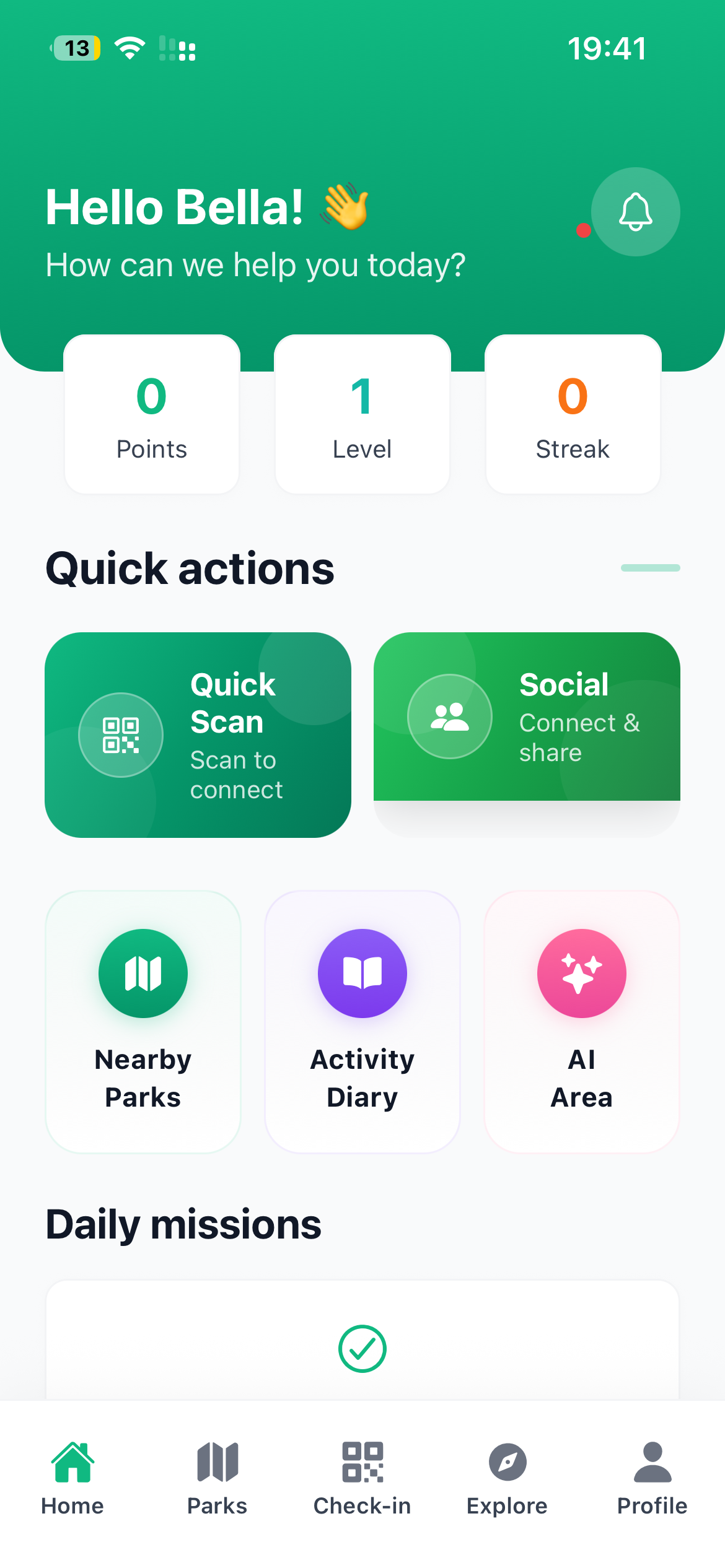Select the QR code Quick Scan icon
725x1568 pixels.
point(121,734)
